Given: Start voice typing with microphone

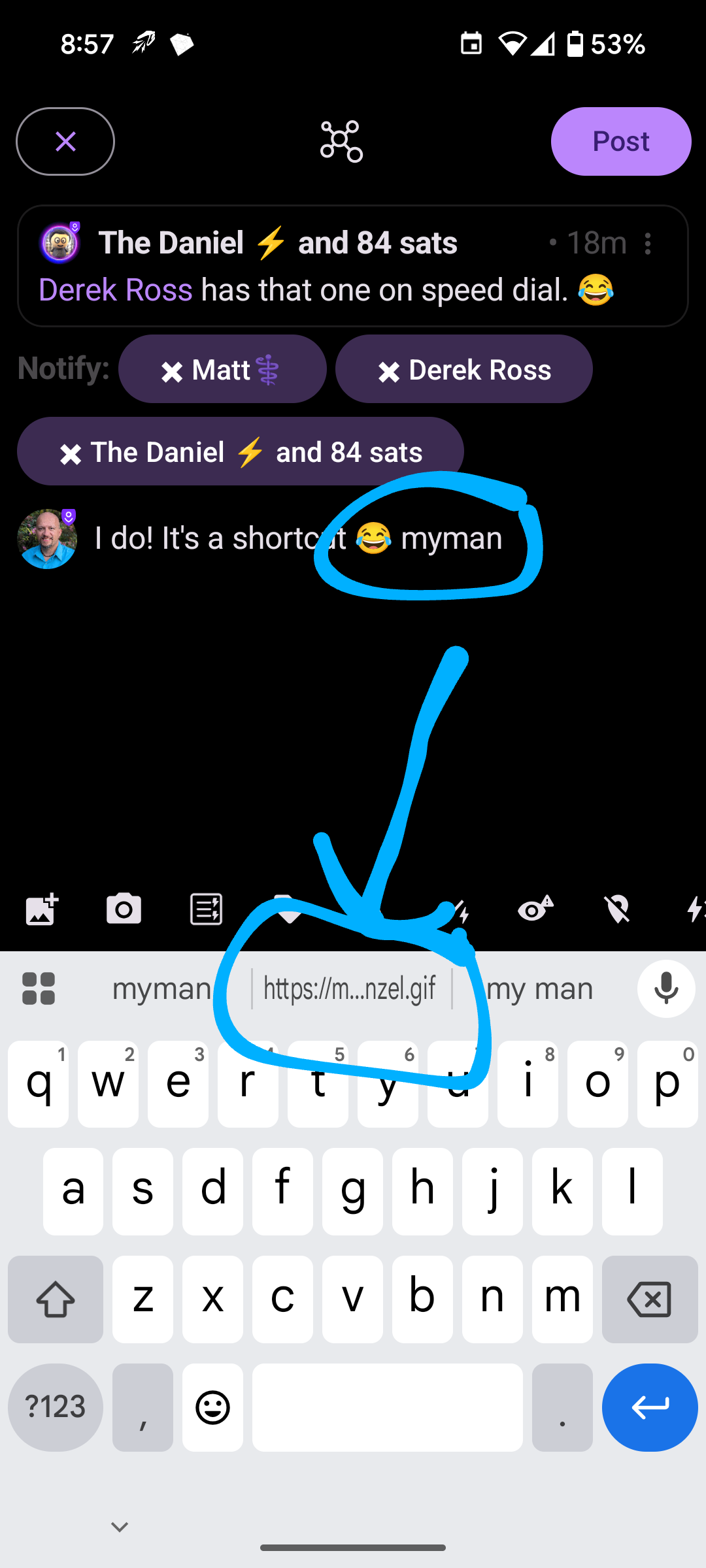Looking at the screenshot, I should 665,988.
